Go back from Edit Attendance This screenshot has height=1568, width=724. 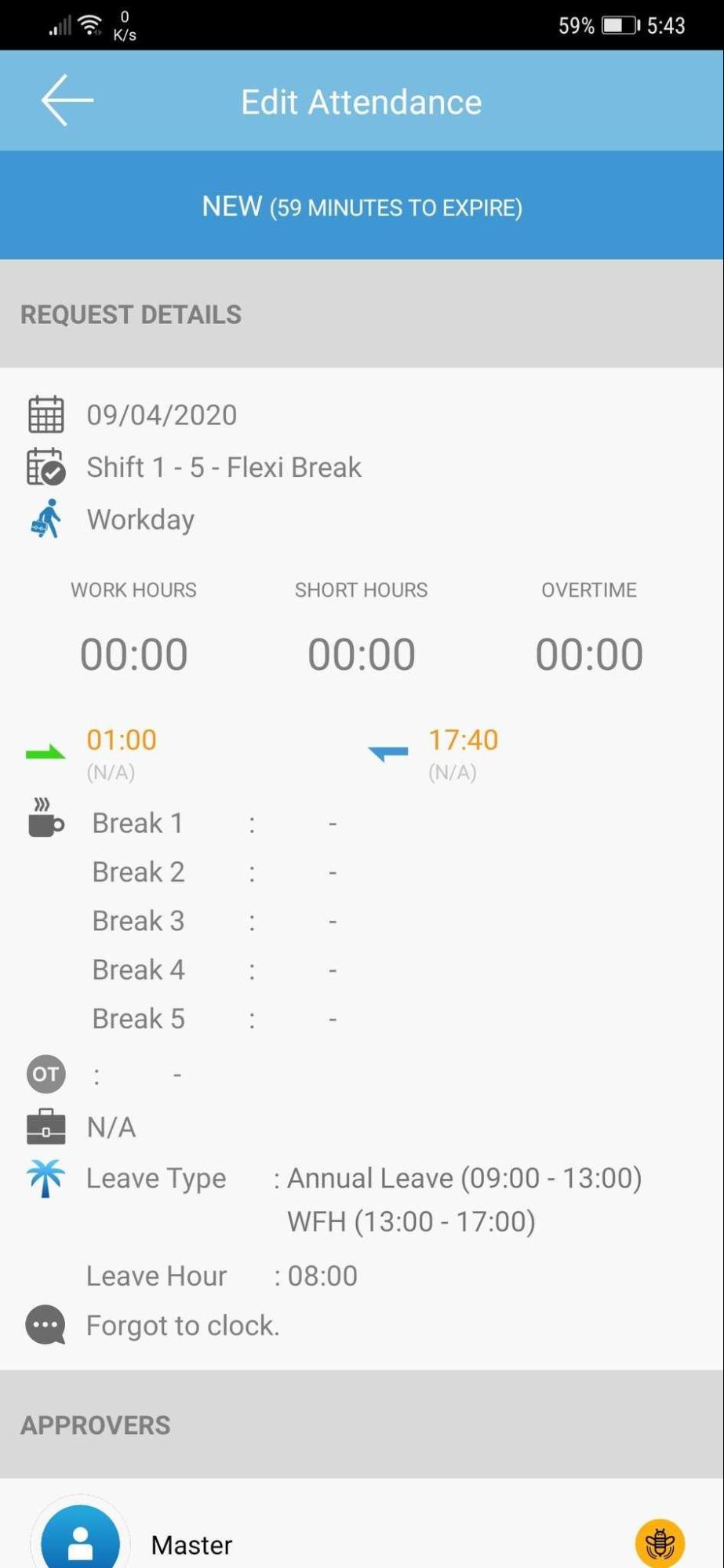click(x=67, y=100)
